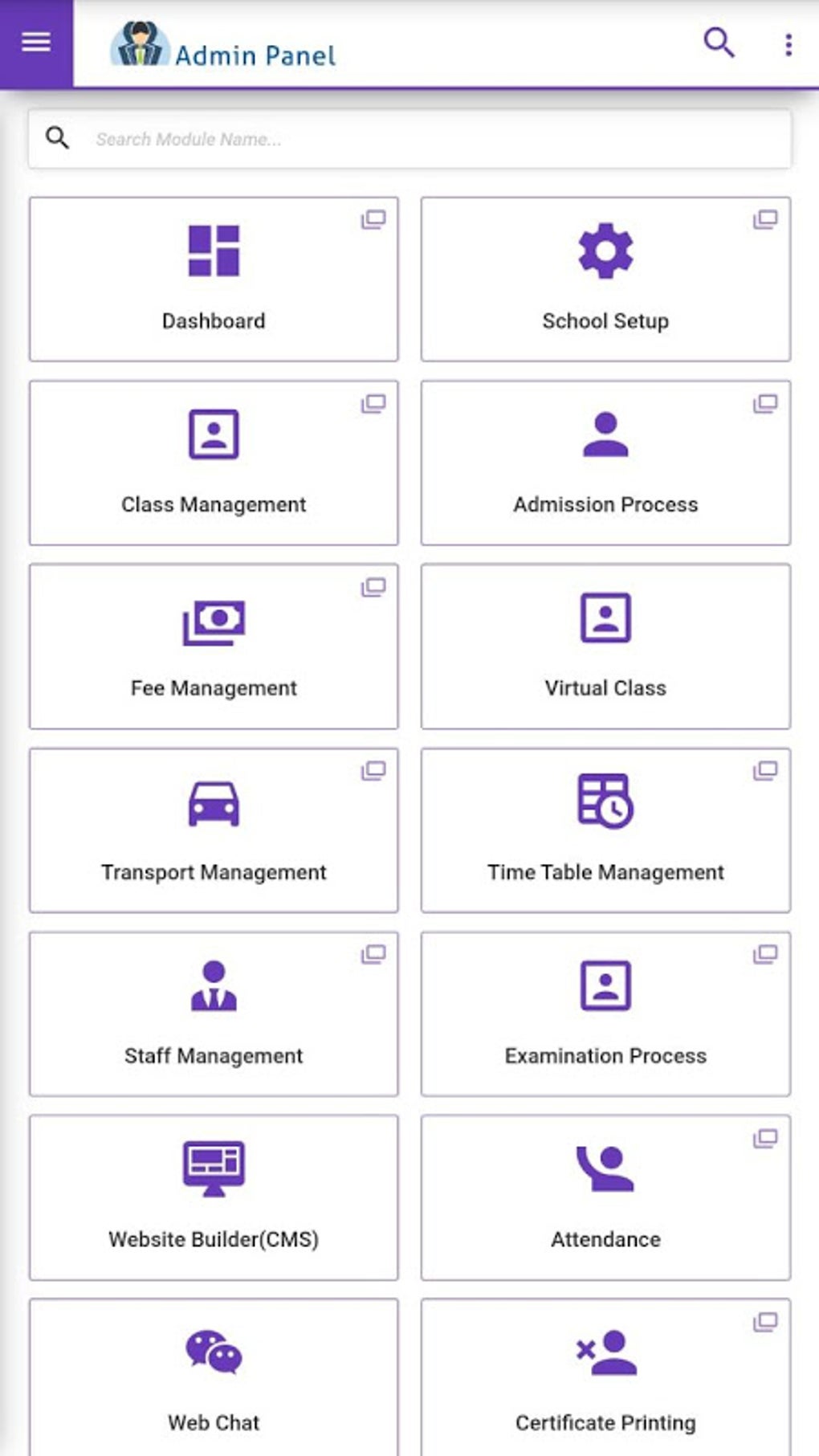Screen dimensions: 819x1456
Task: Open Examination Process module
Action: (605, 1013)
